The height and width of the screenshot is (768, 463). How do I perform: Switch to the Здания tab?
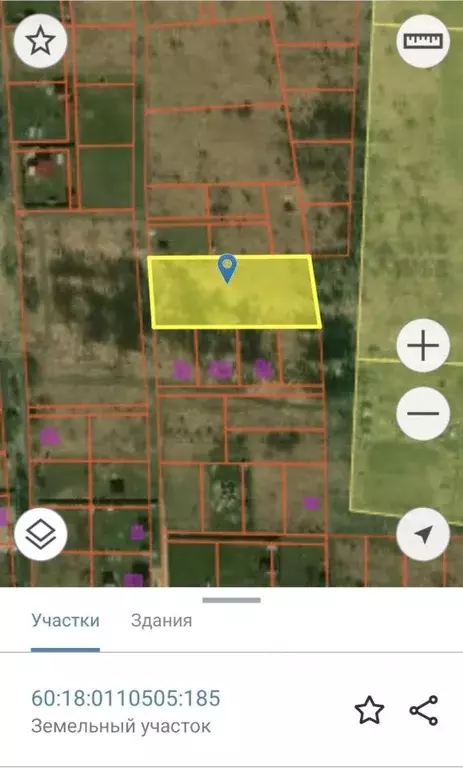161,621
